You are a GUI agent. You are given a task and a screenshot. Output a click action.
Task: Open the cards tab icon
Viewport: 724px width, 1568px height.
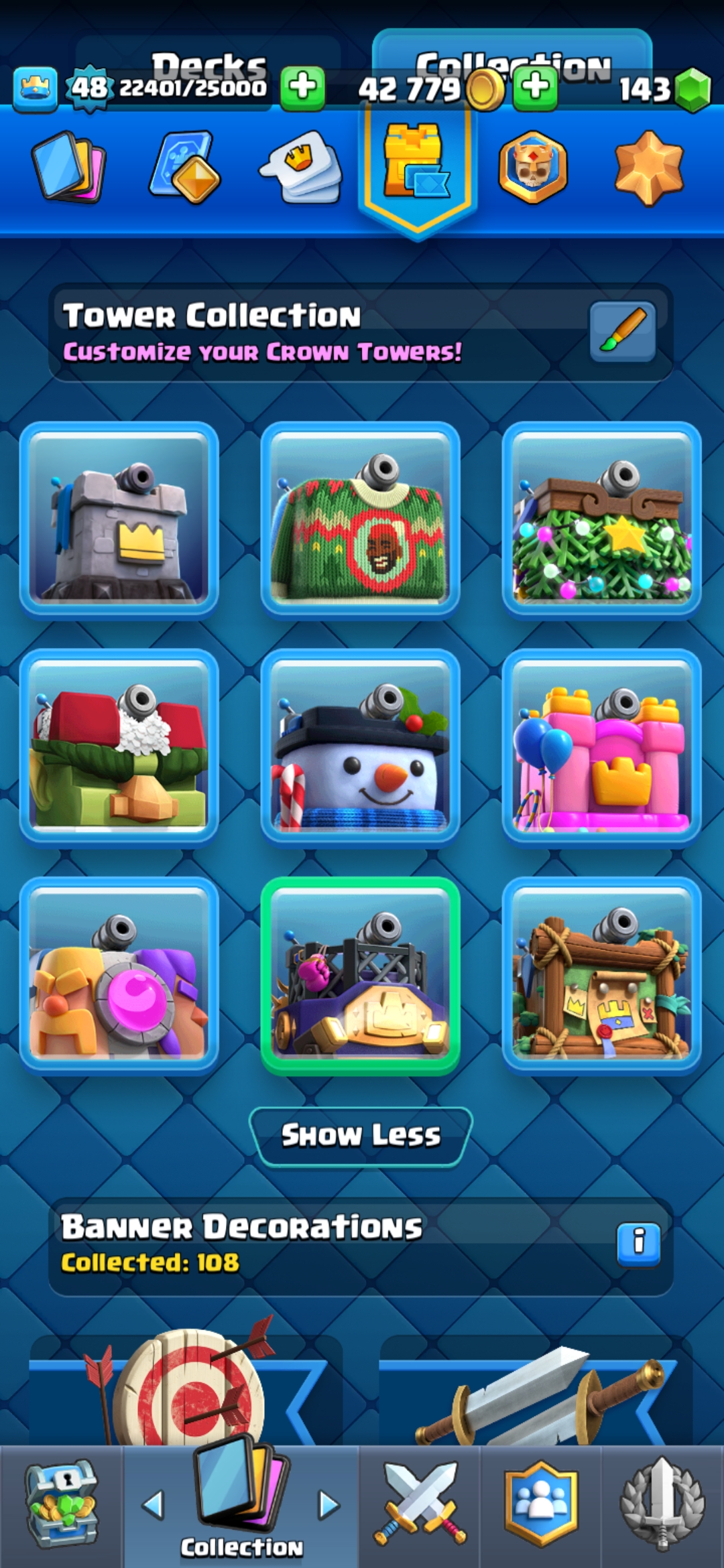[68, 166]
